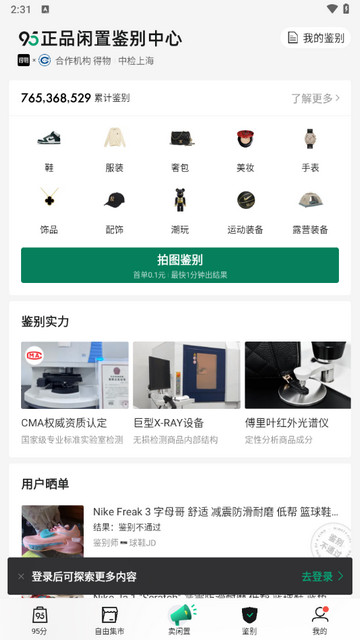The height and width of the screenshot is (640, 360).
Task: Open the 箱包 category
Action: 180,150
